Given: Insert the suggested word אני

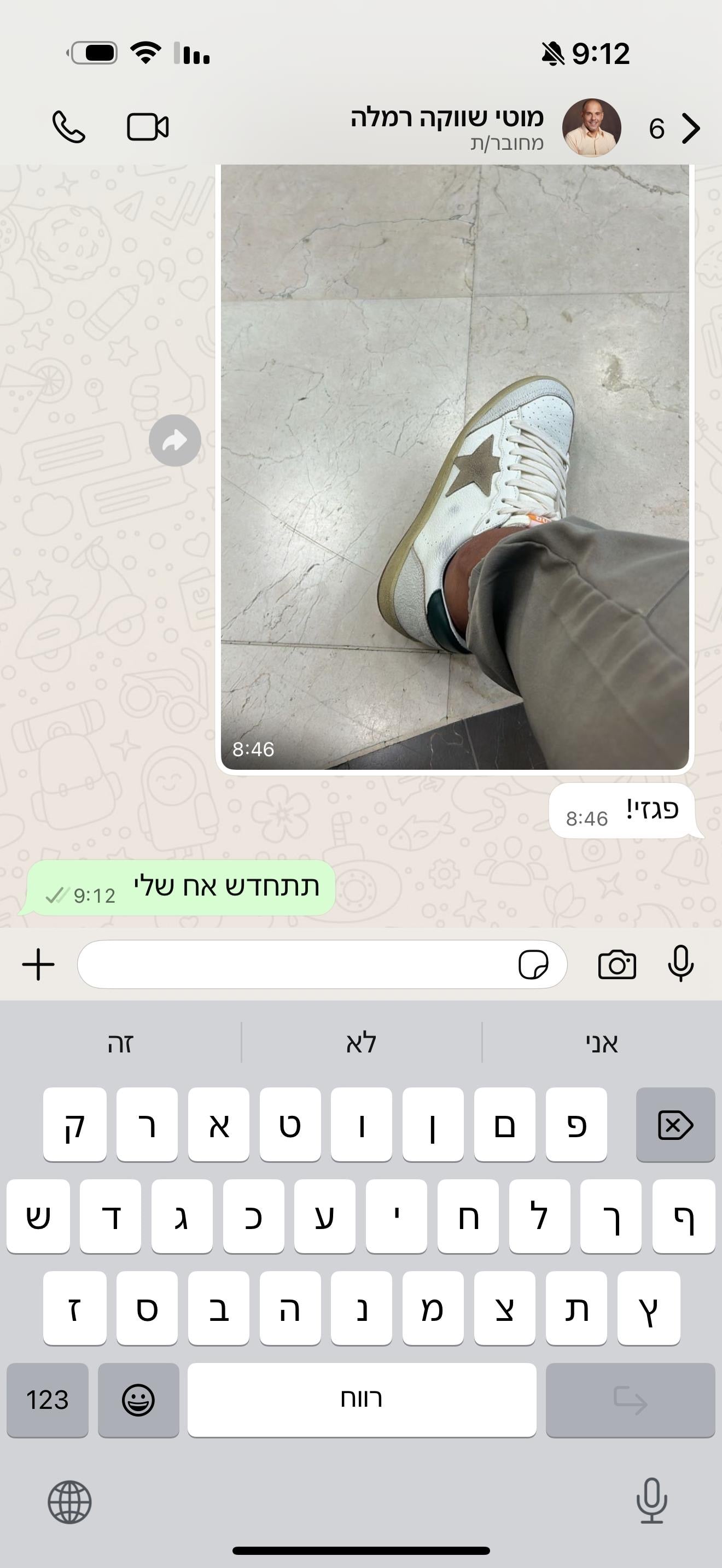Looking at the screenshot, I should [x=602, y=1043].
